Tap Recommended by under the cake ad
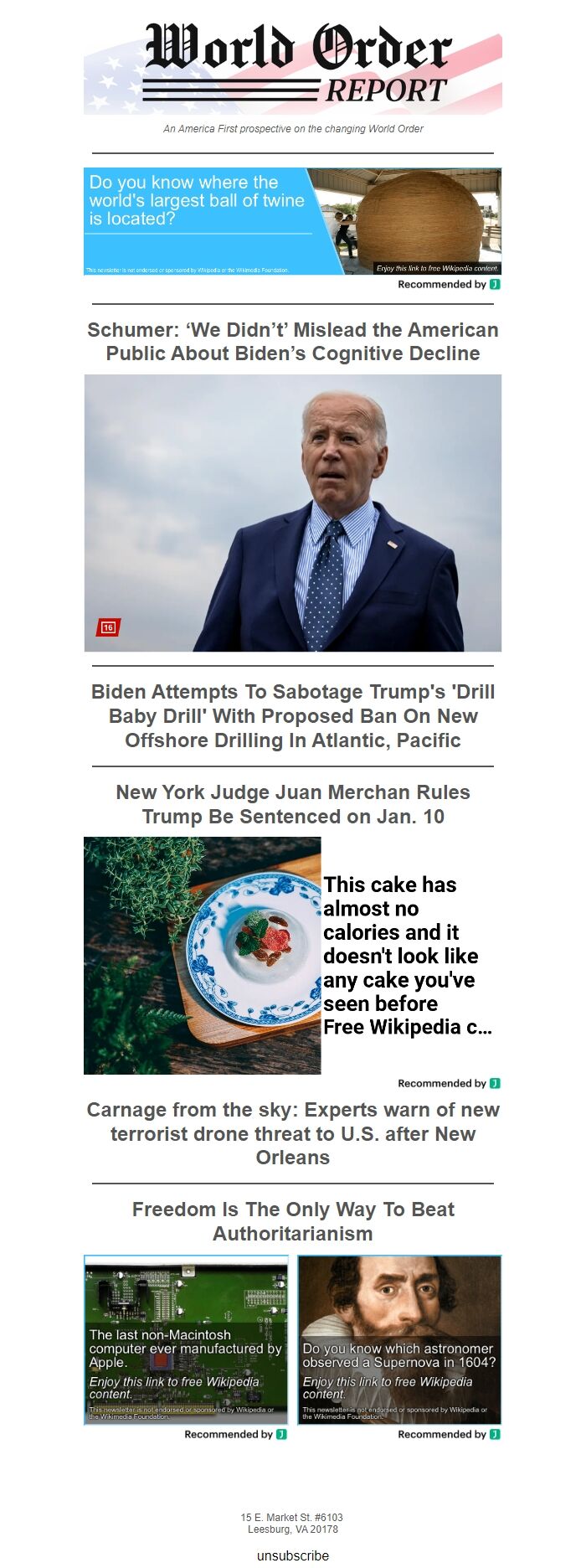Image resolution: width=586 pixels, height=1568 pixels. point(449,1083)
